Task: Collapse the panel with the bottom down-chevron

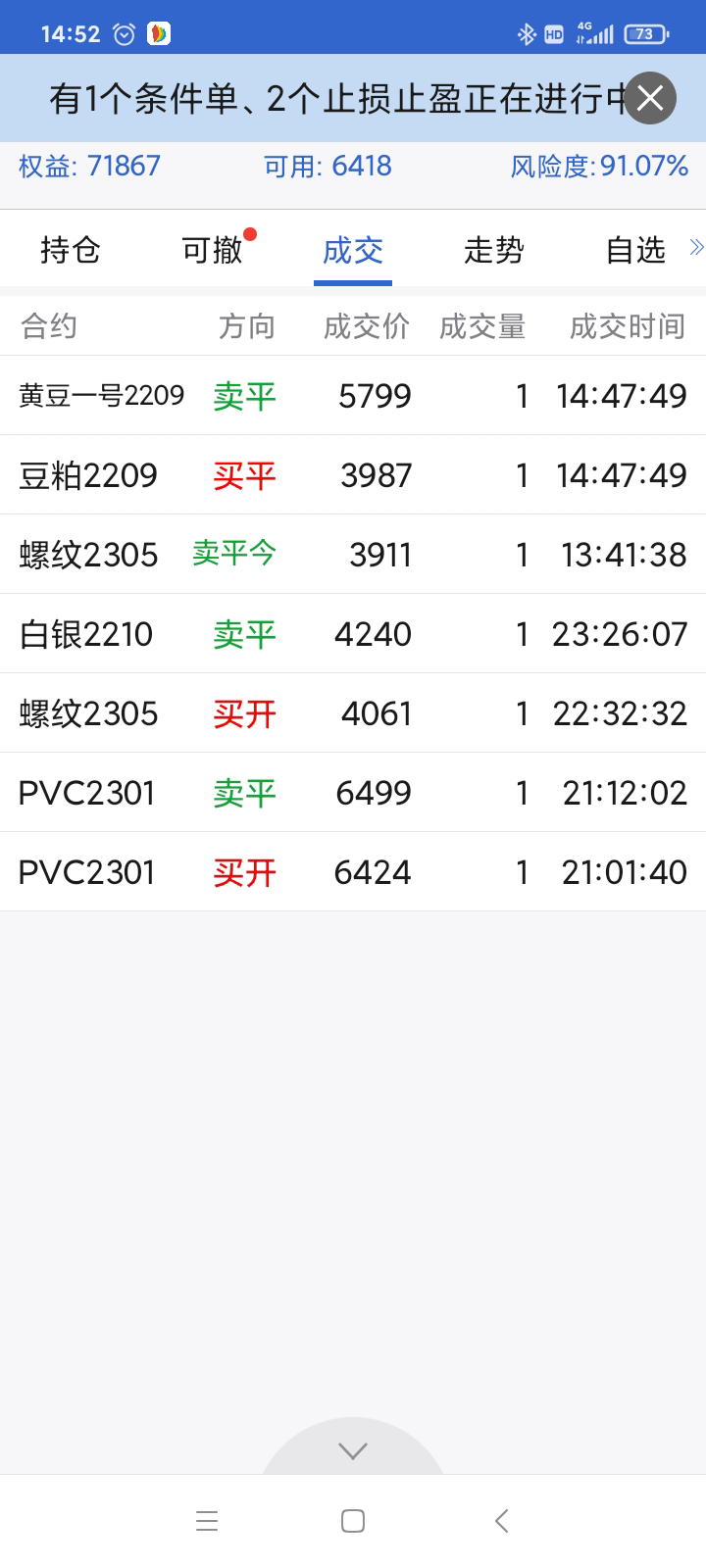Action: point(353,1451)
